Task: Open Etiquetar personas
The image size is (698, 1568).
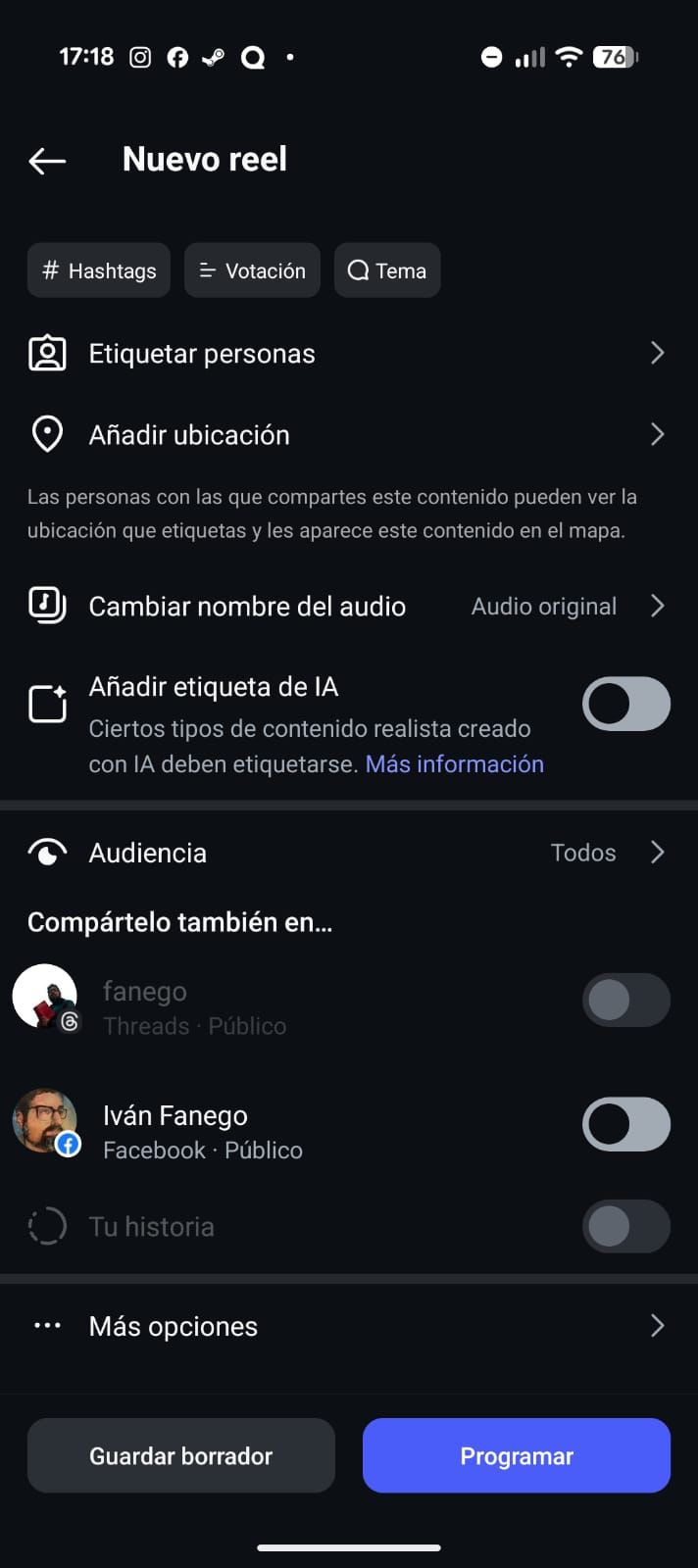Action: click(348, 354)
